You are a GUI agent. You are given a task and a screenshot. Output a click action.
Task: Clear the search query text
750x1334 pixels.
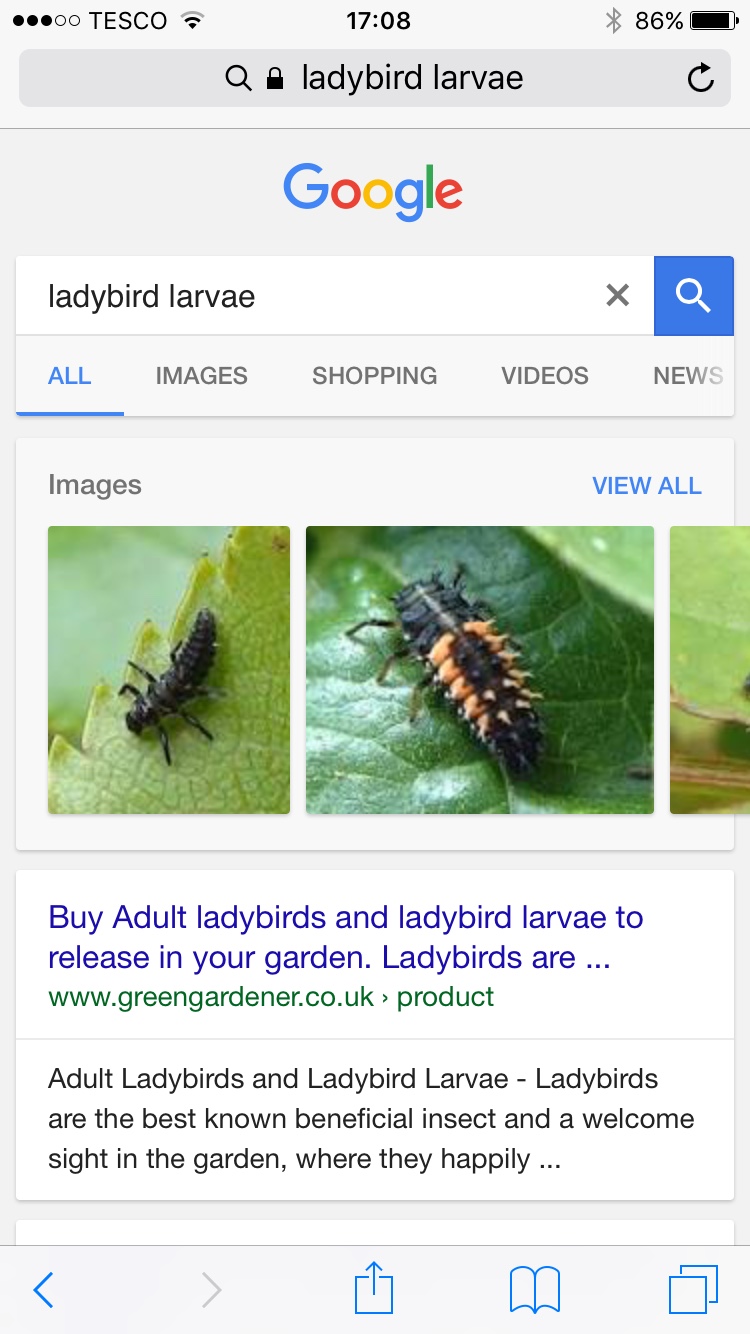(x=618, y=295)
